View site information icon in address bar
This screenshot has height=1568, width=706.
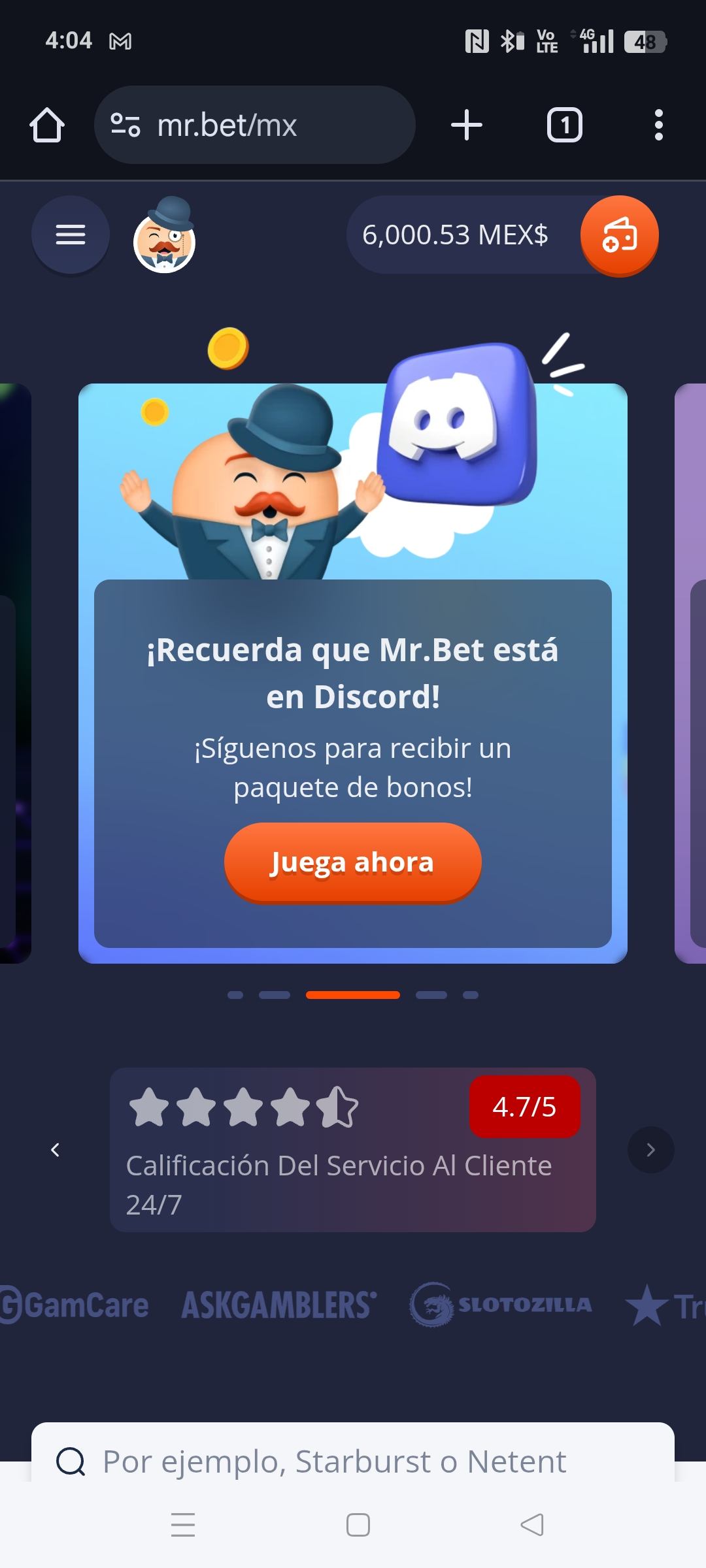pyautogui.click(x=125, y=125)
